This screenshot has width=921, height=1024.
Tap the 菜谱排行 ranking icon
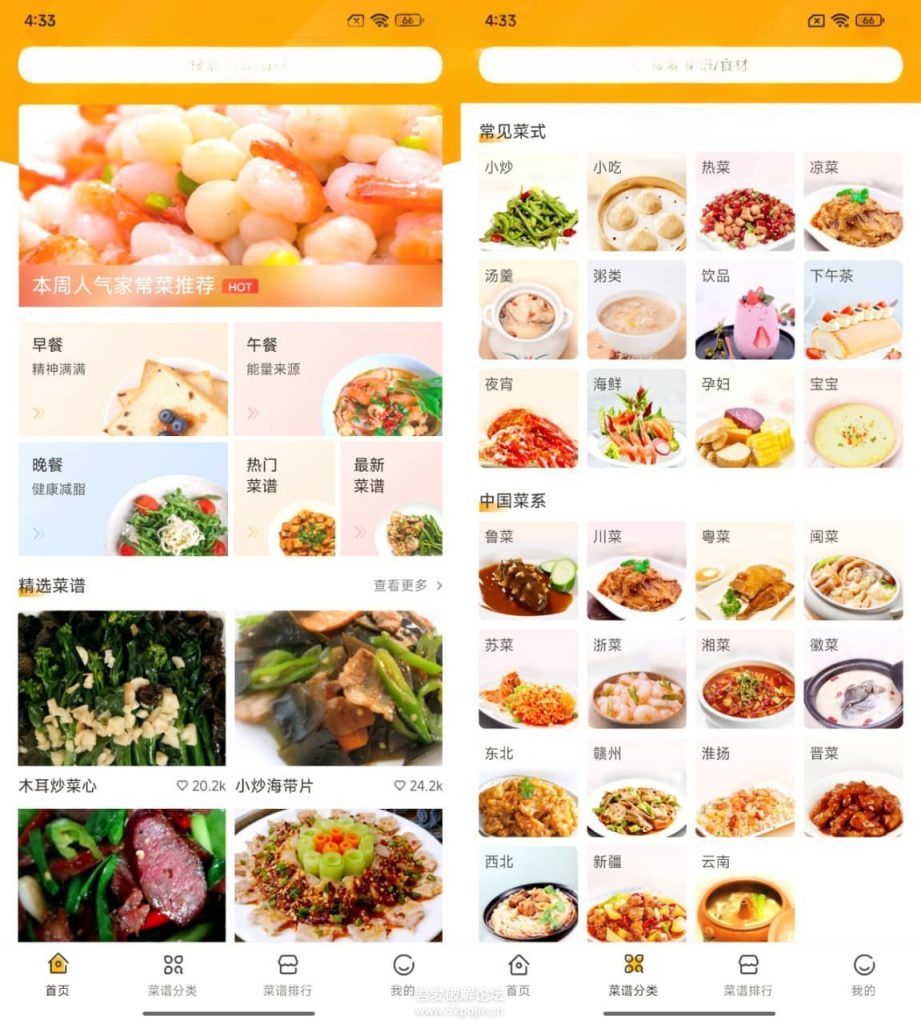point(287,963)
